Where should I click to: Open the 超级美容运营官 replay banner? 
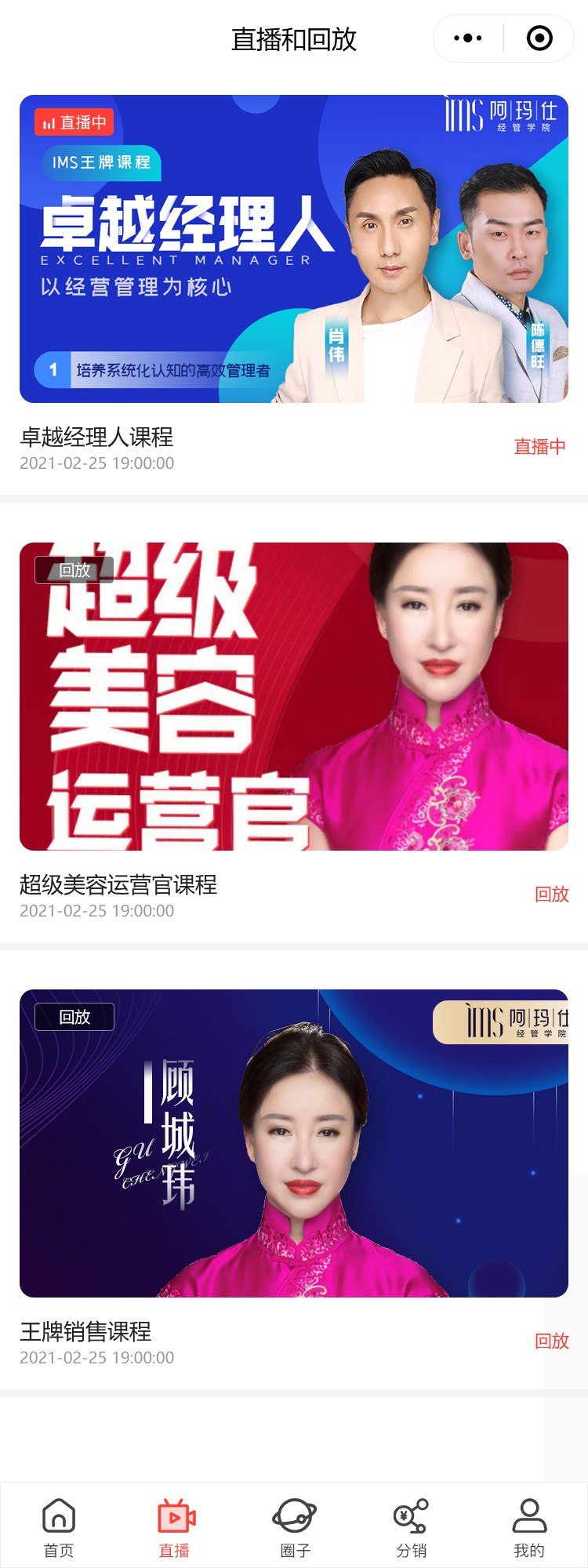[x=294, y=696]
